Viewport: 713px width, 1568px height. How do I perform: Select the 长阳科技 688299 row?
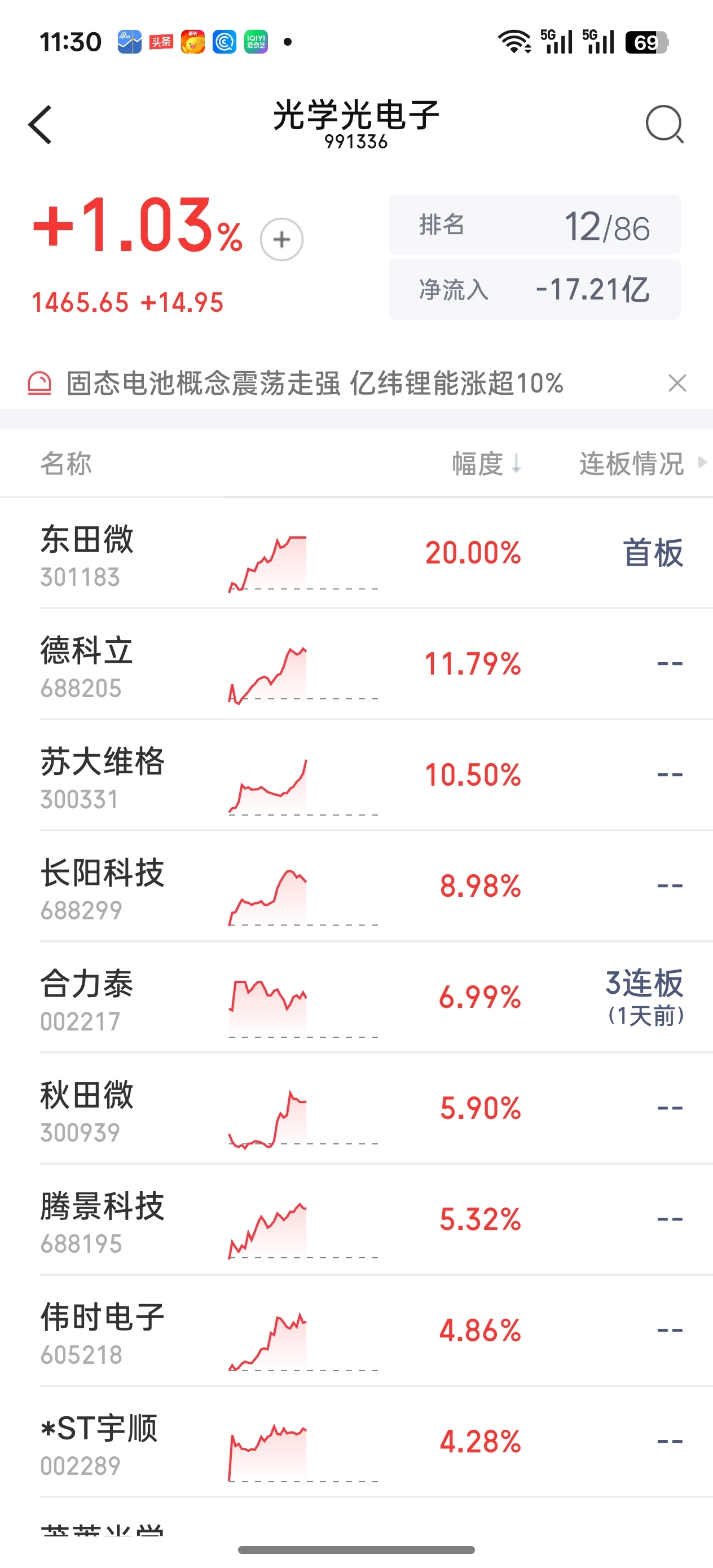[x=356, y=886]
